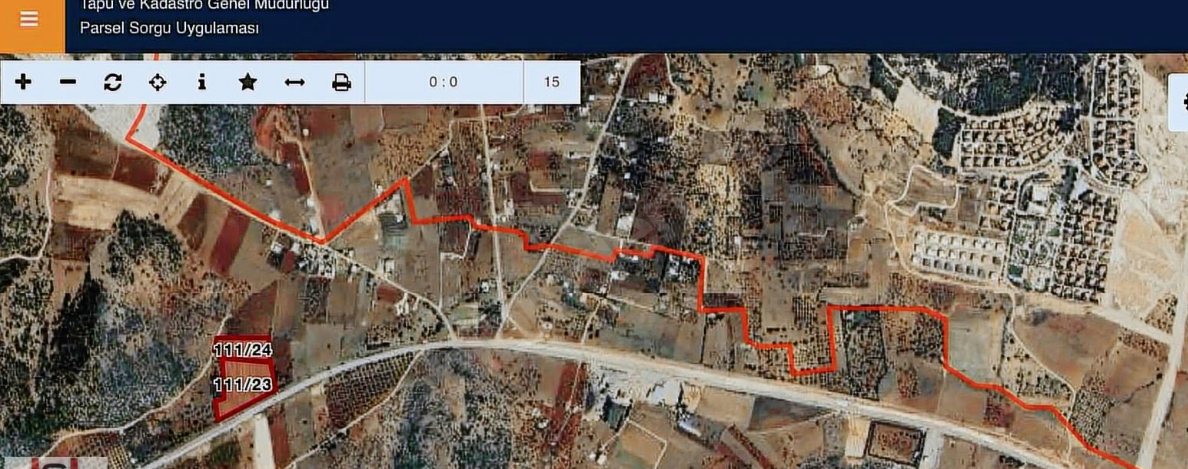Zoom out with the minus button
The height and width of the screenshot is (469, 1188).
[x=68, y=82]
